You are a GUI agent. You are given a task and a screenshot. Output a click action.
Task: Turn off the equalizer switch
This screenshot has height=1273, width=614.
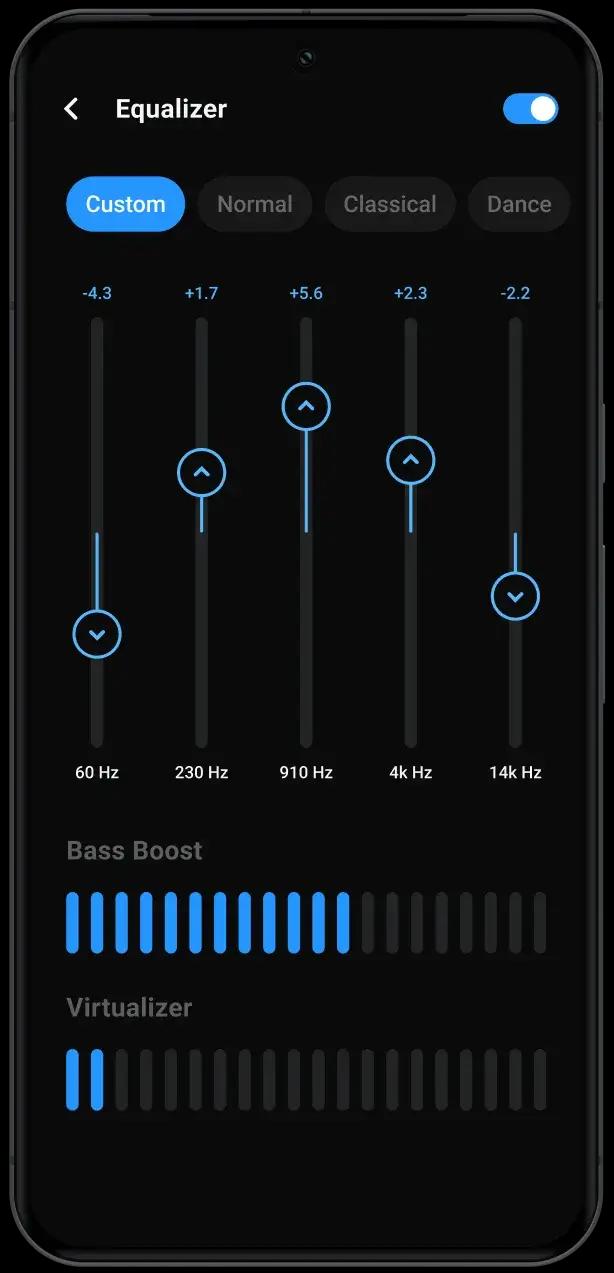tap(530, 109)
